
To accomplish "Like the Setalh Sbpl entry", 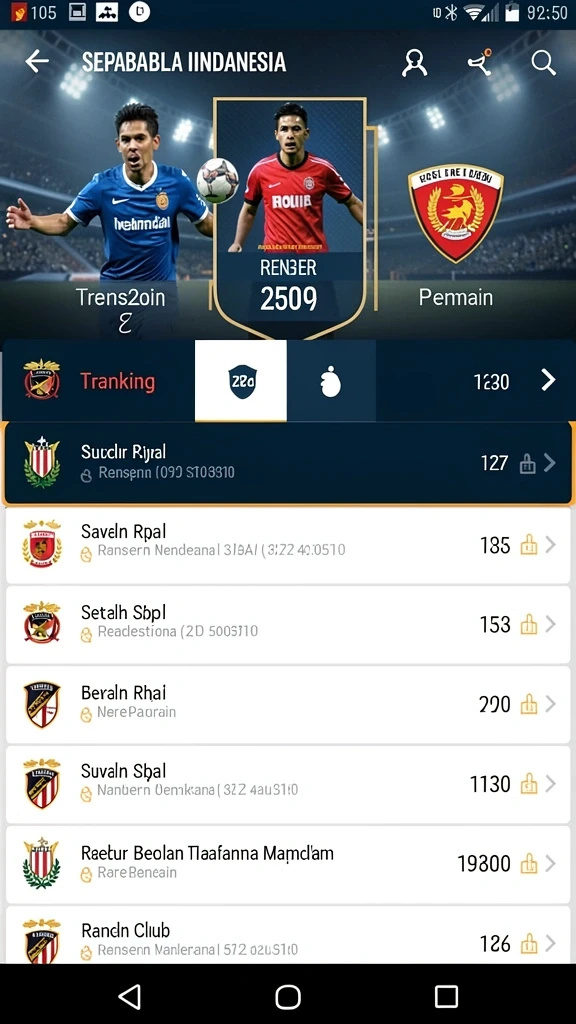I will click(x=528, y=625).
